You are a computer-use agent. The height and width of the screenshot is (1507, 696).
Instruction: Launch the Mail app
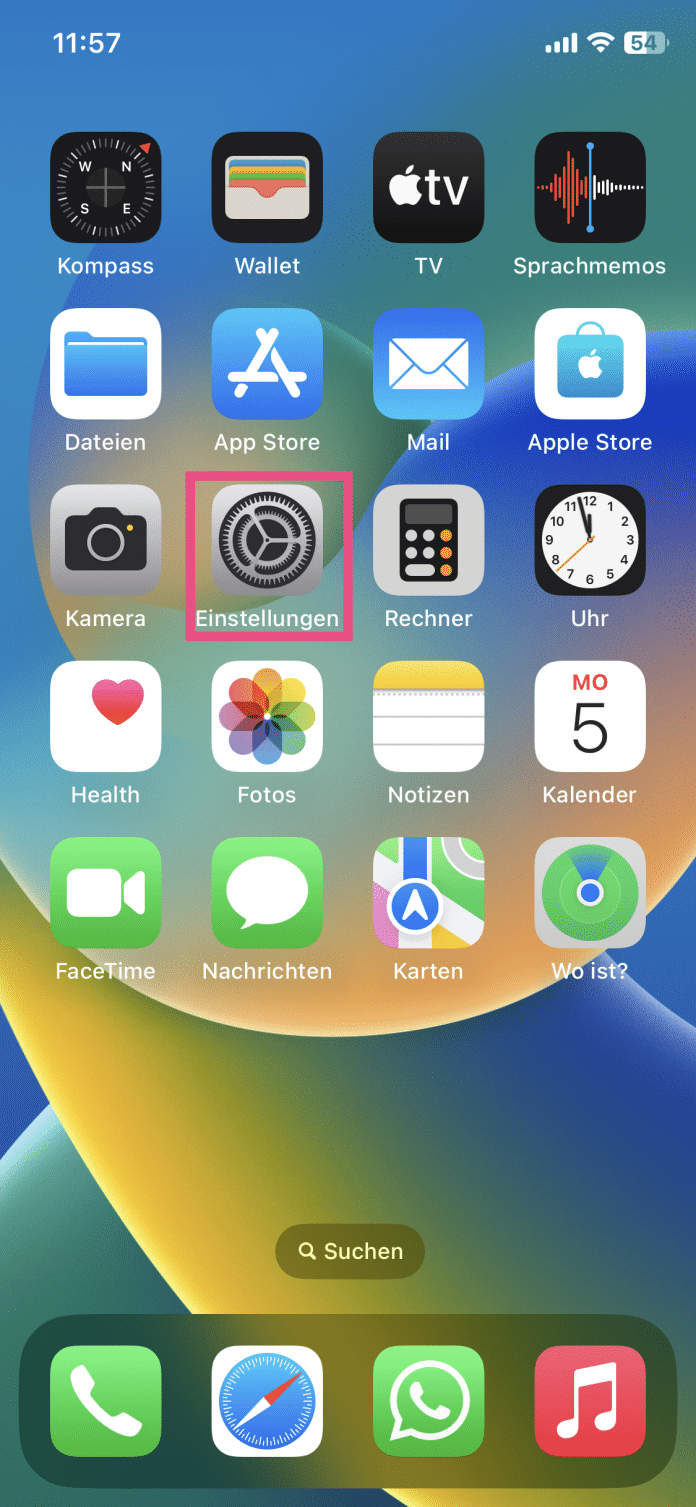click(428, 364)
